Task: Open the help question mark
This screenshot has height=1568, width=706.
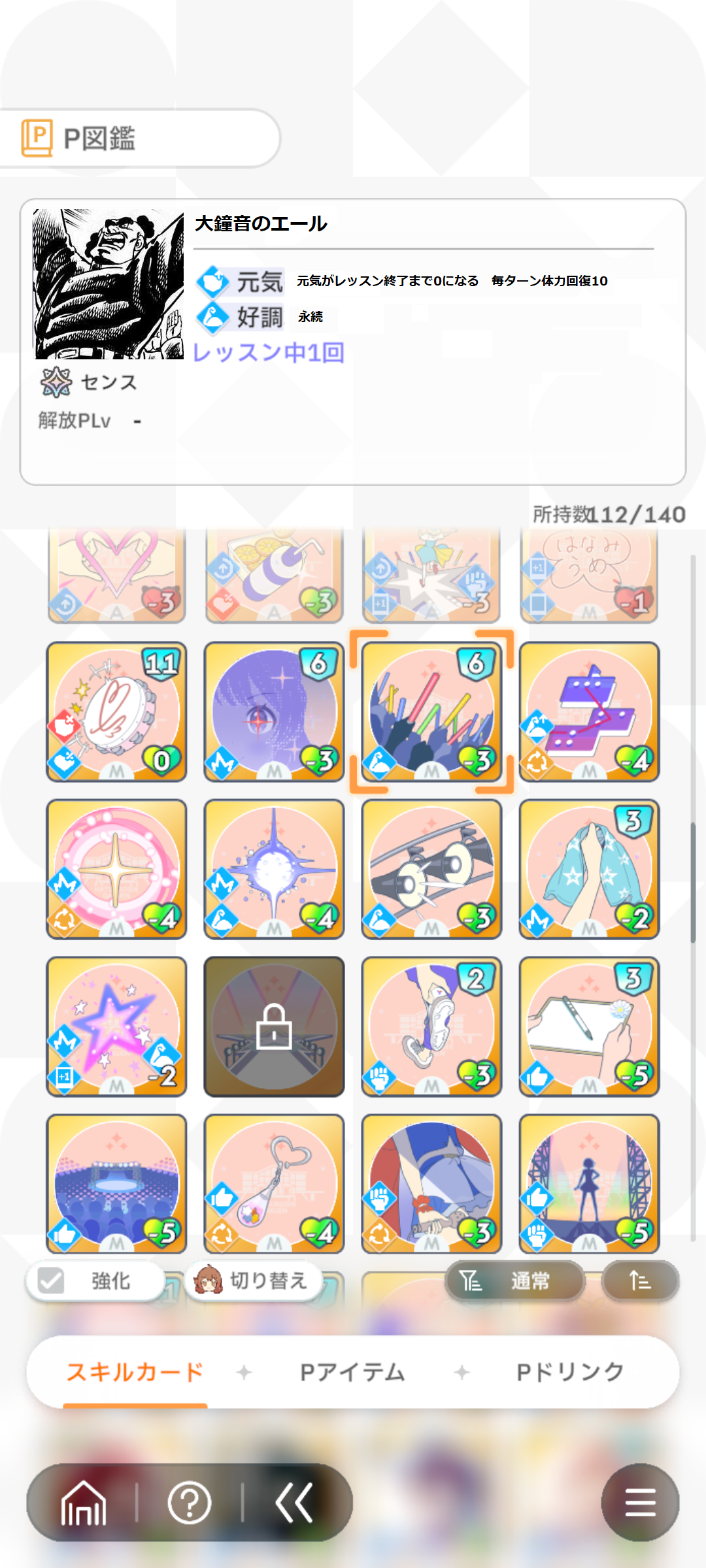Action: (190, 1503)
